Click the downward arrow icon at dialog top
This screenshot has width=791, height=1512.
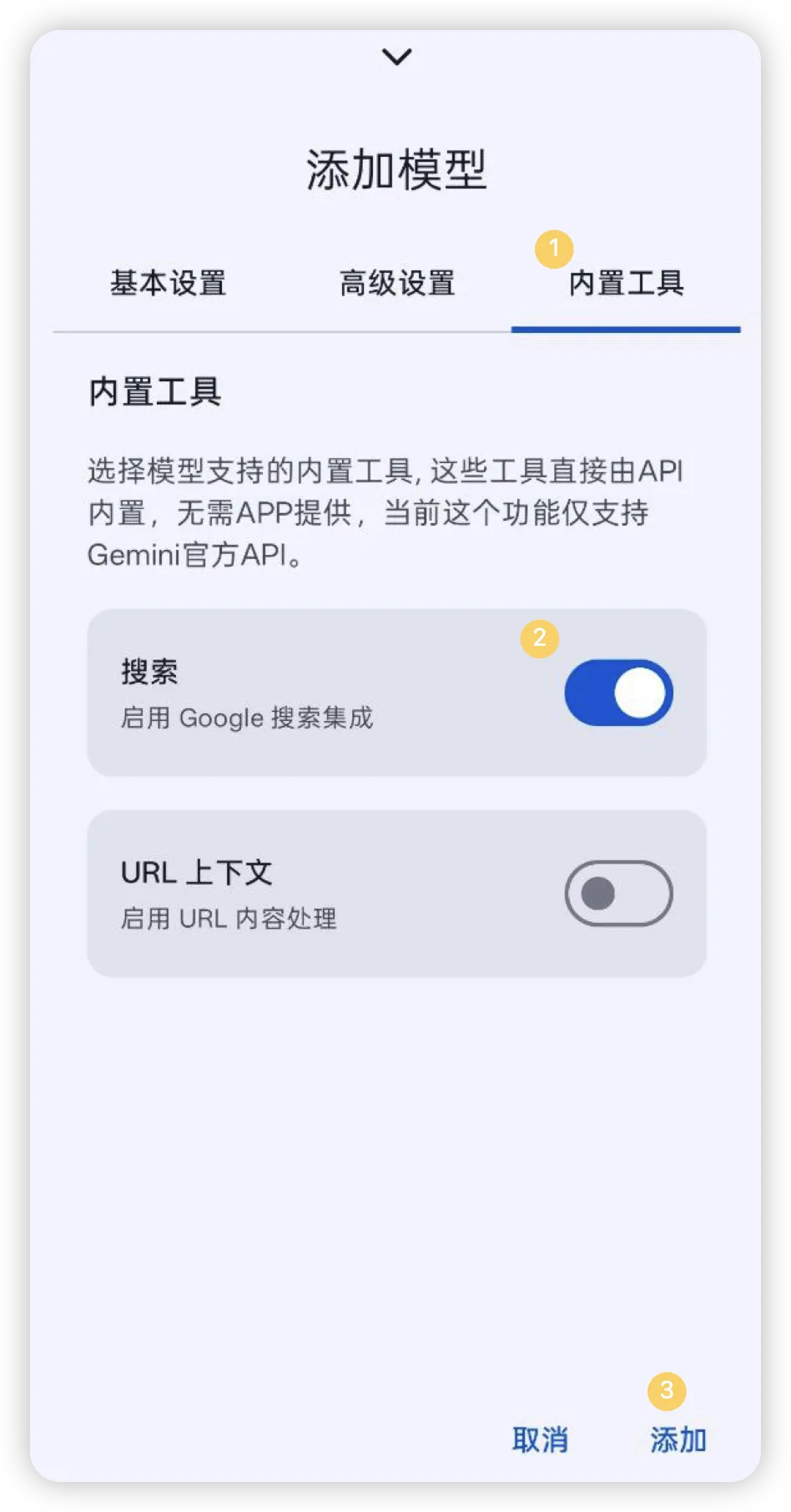click(395, 56)
